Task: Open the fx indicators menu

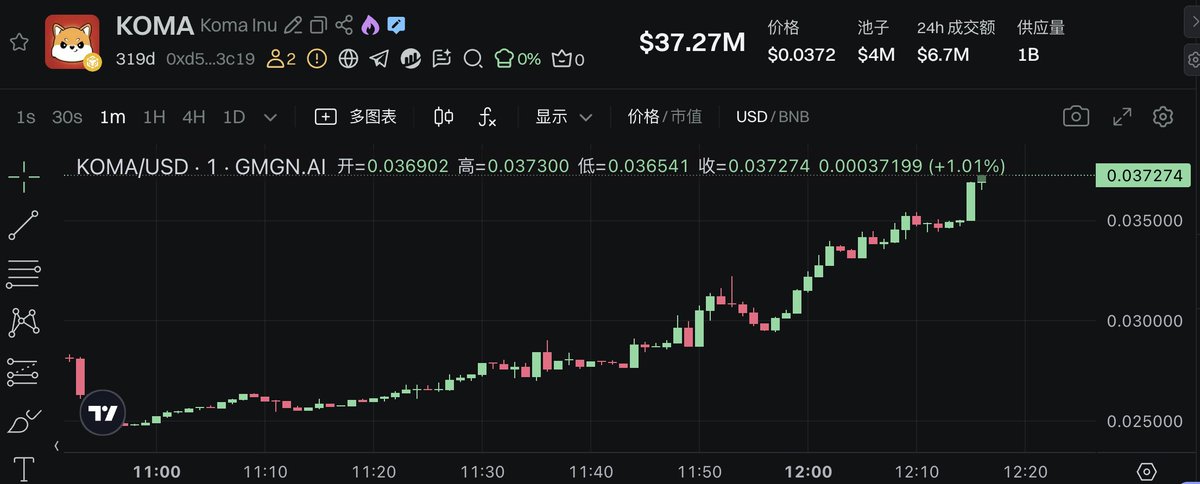Action: [487, 117]
